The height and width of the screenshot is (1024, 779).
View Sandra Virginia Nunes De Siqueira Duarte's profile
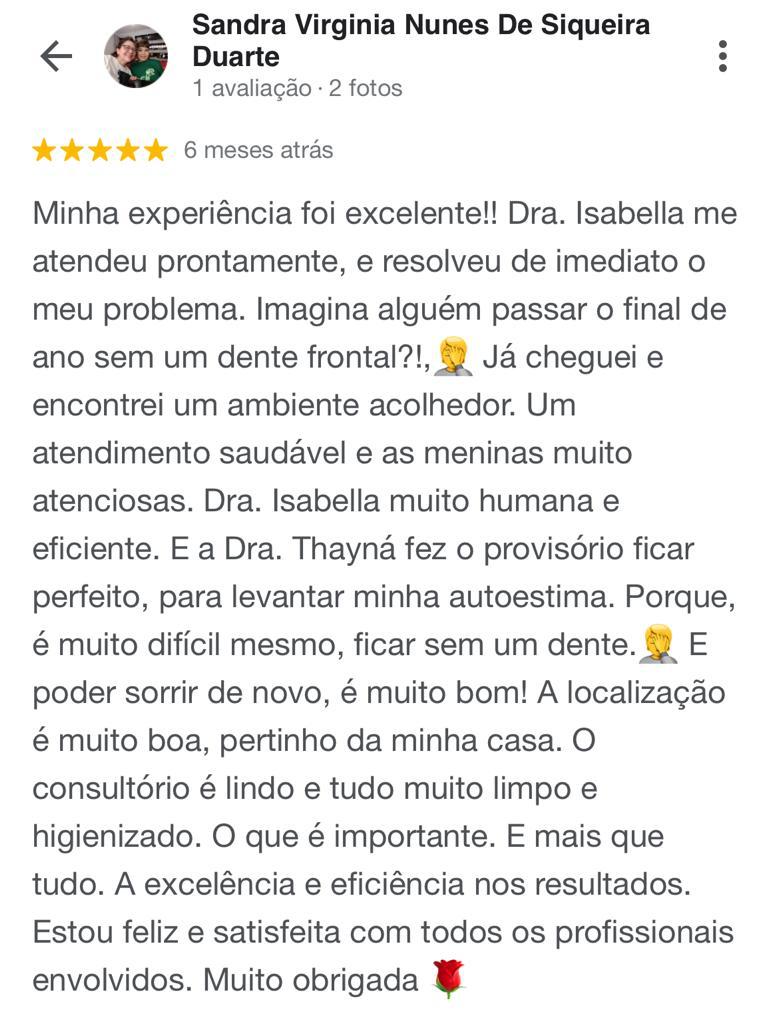tap(420, 39)
